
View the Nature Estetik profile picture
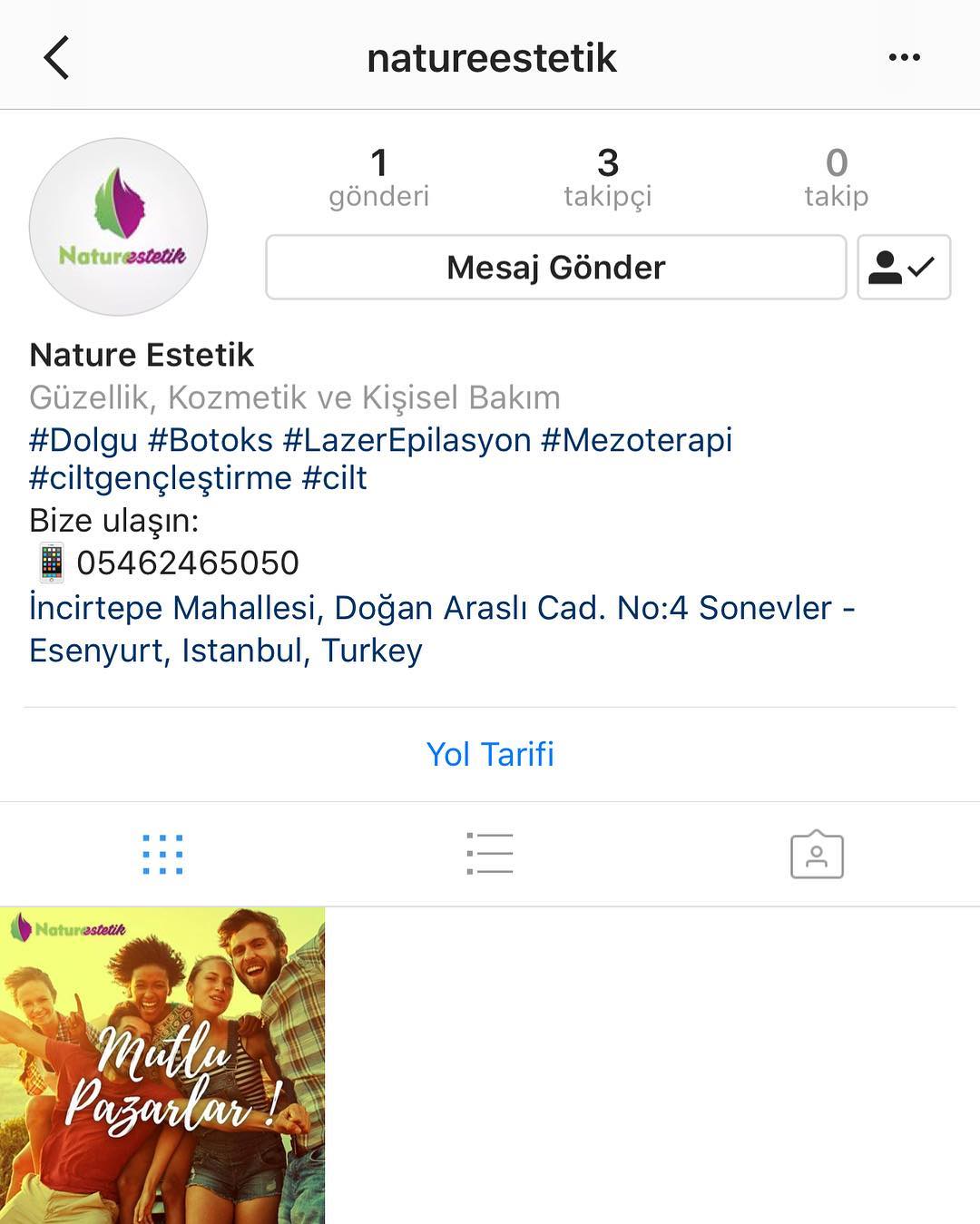click(x=119, y=227)
